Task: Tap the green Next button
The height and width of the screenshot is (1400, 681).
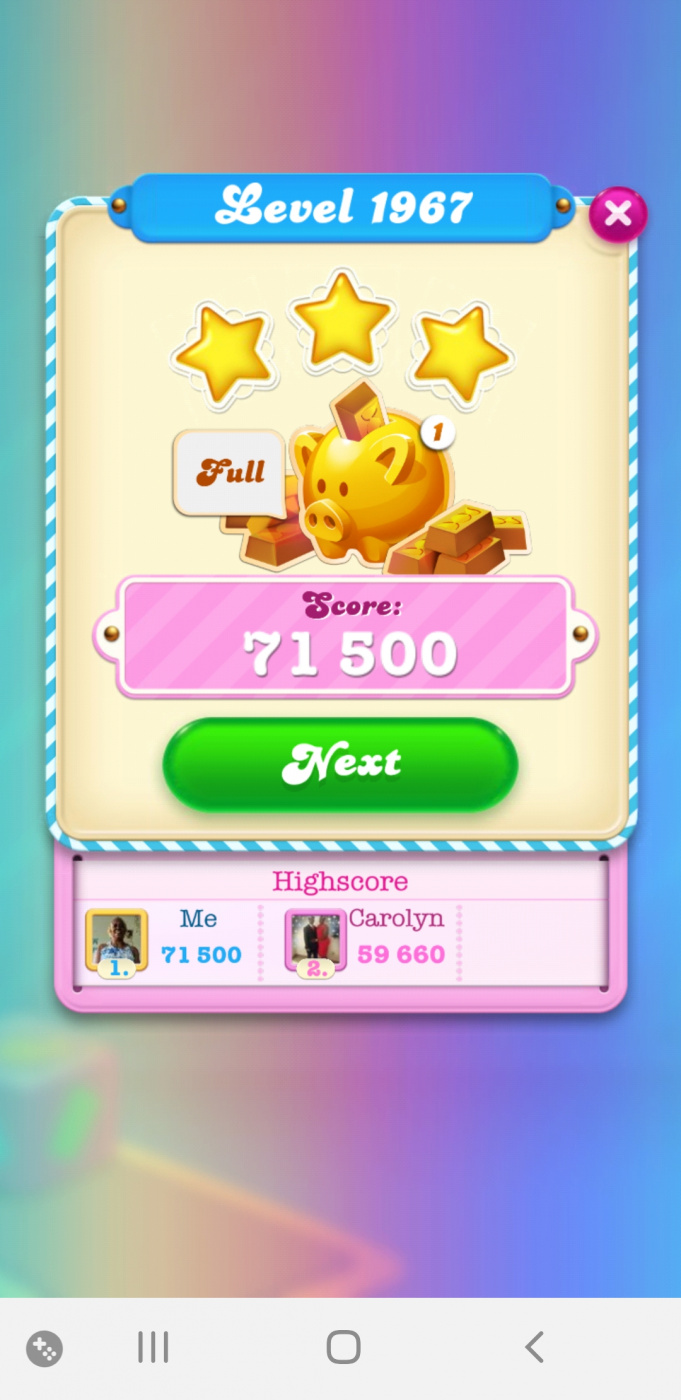Action: (x=340, y=765)
